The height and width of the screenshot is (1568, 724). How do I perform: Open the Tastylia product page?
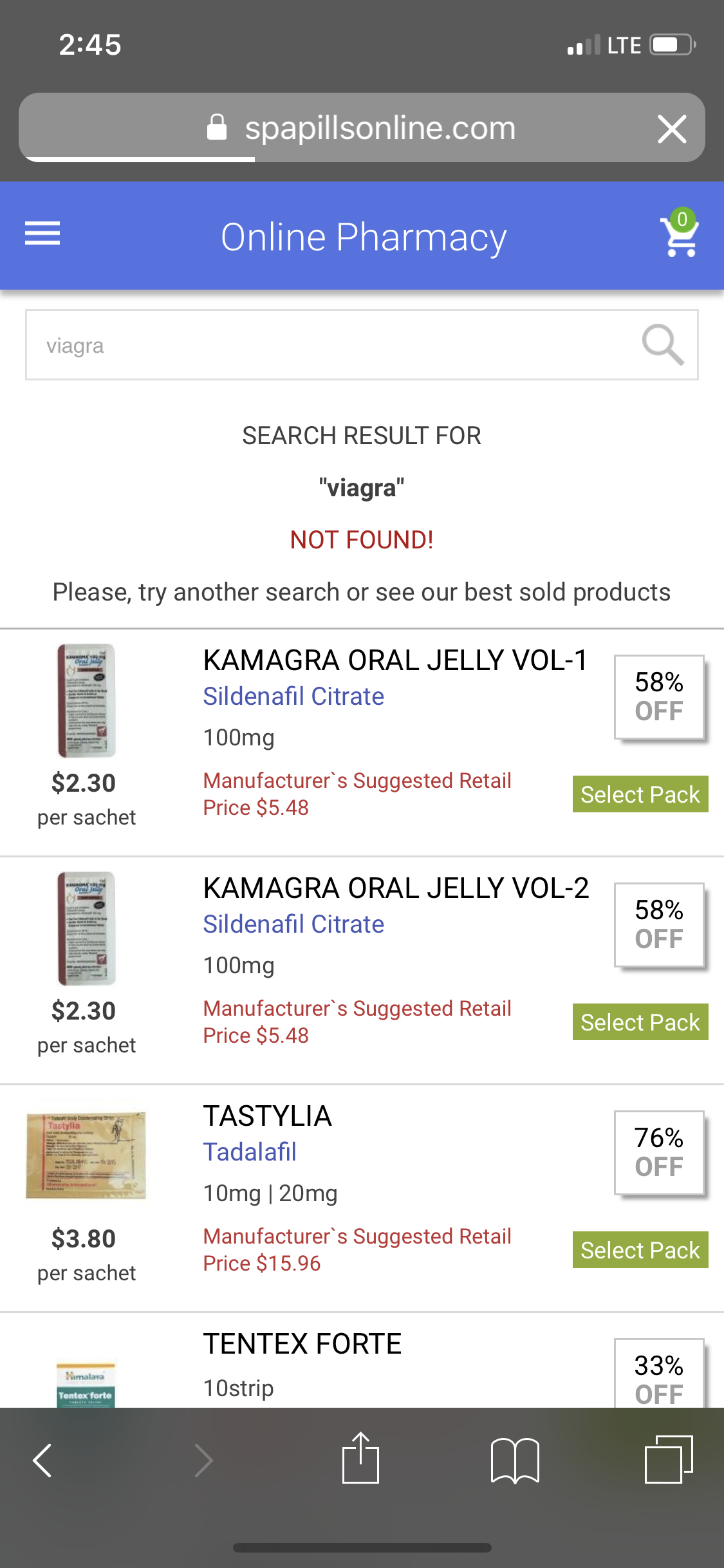tap(267, 1116)
